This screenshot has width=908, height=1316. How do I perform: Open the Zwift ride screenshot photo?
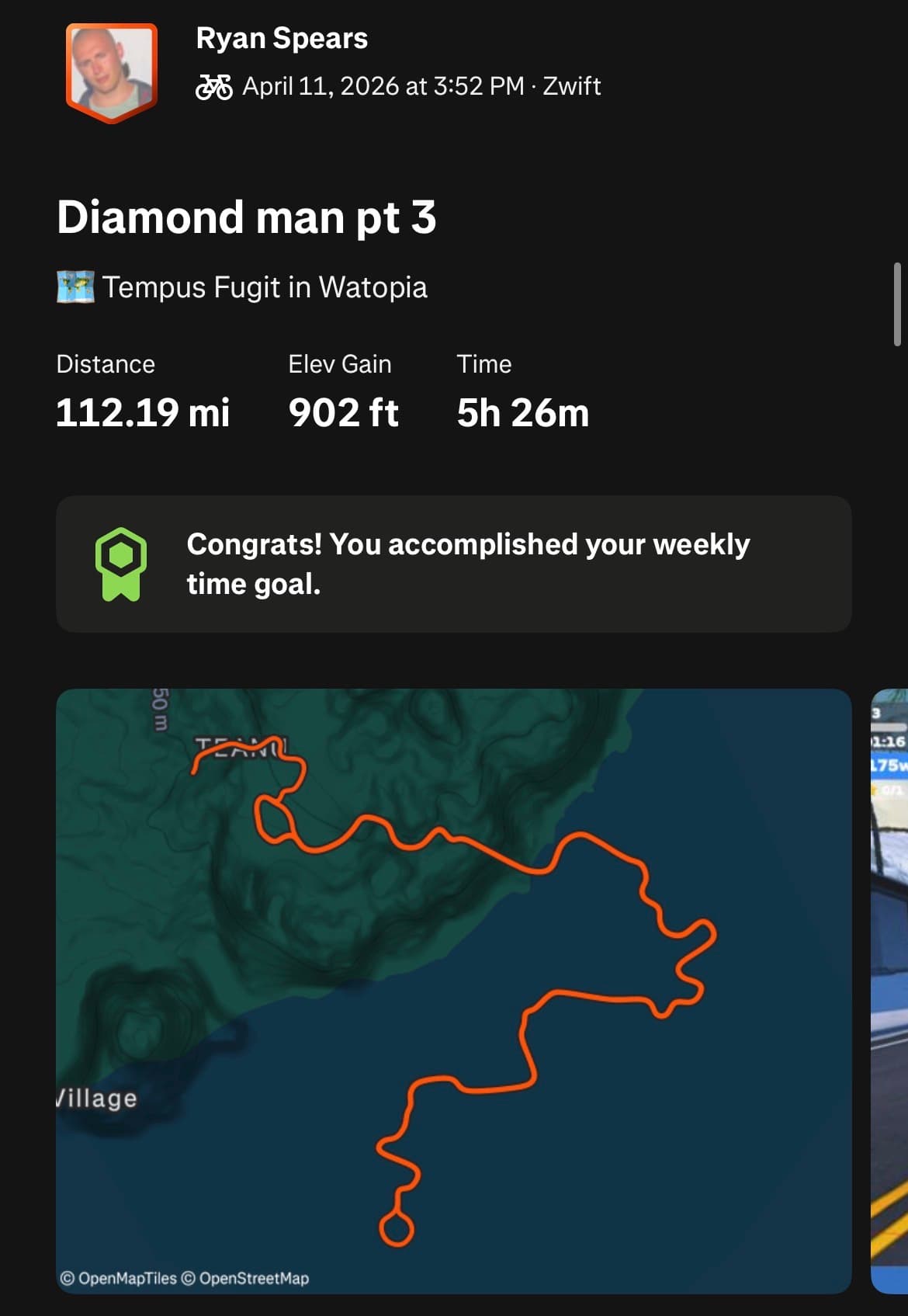(889, 990)
